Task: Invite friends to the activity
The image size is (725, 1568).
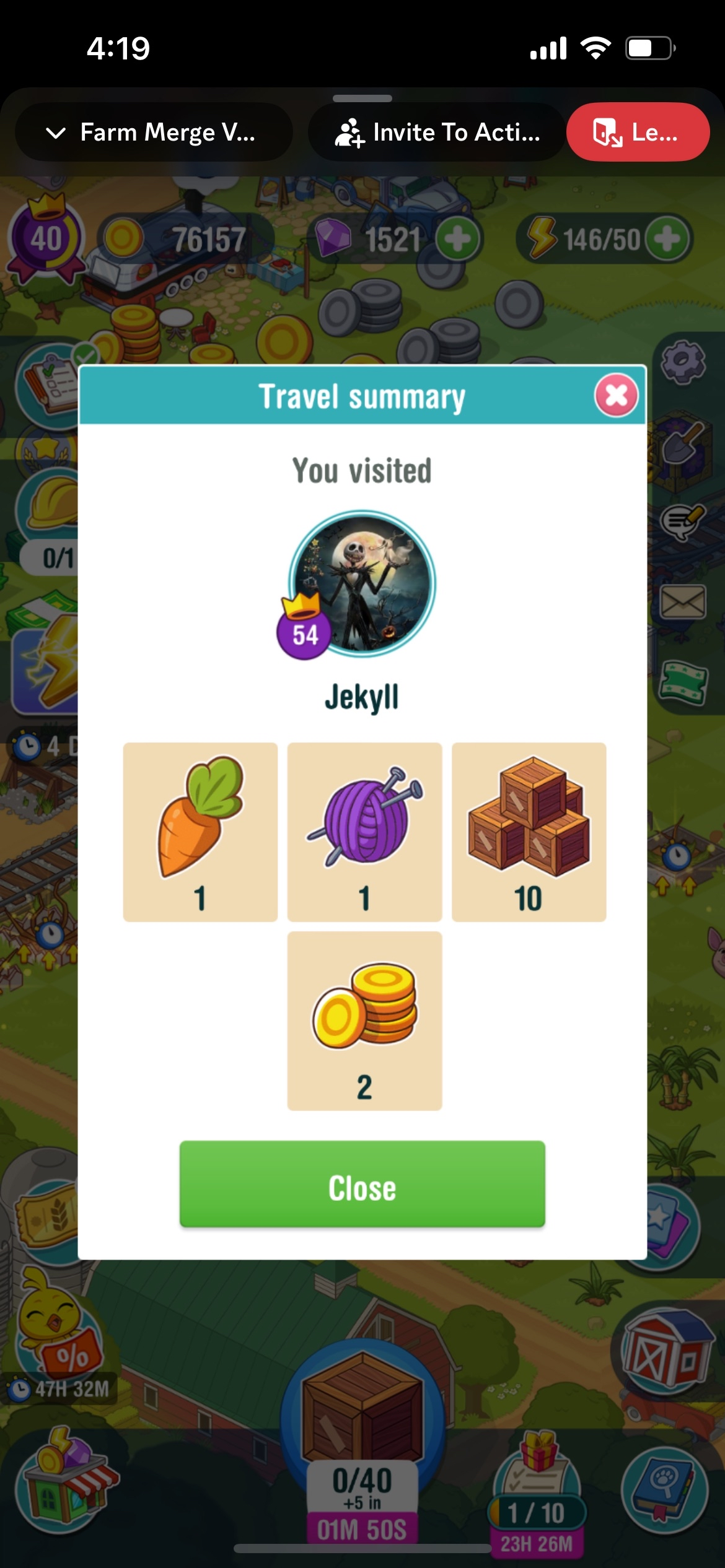Action: click(x=437, y=133)
